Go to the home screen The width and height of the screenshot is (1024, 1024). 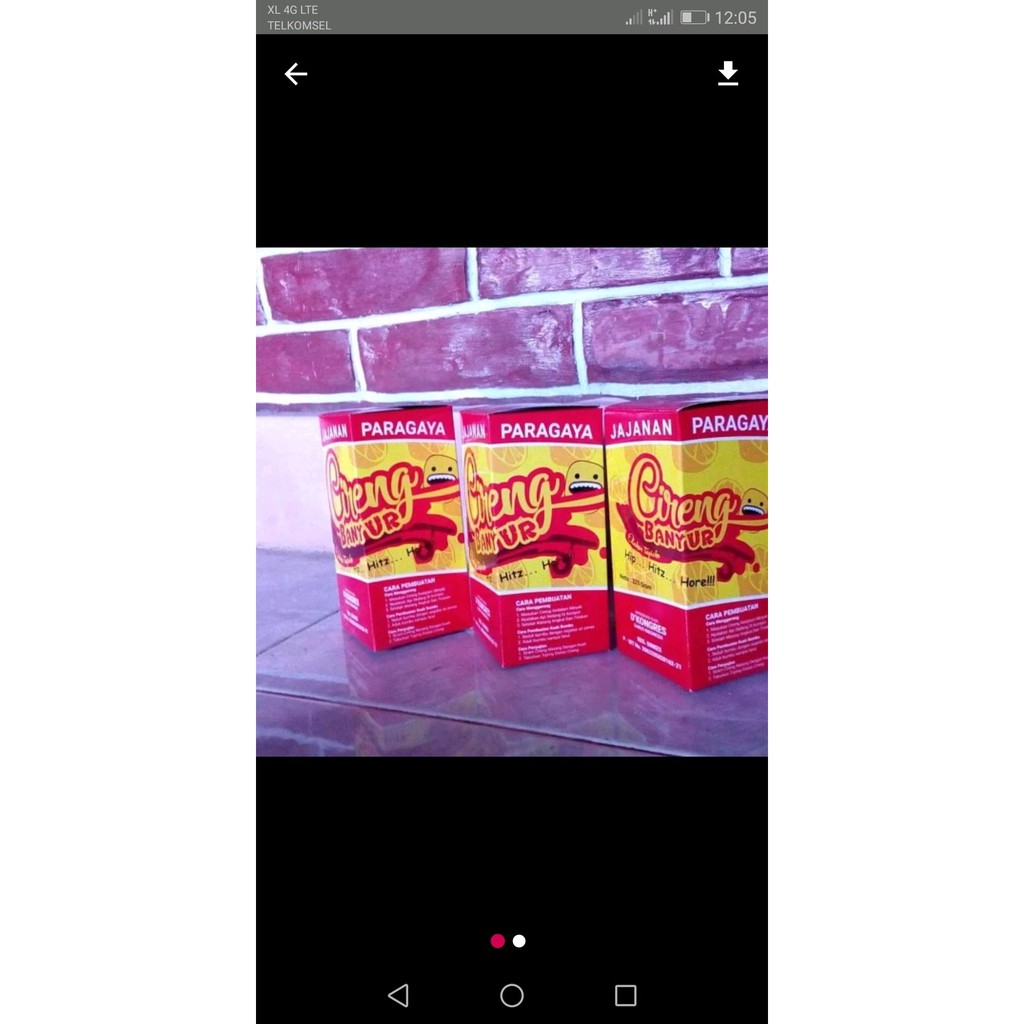(512, 995)
